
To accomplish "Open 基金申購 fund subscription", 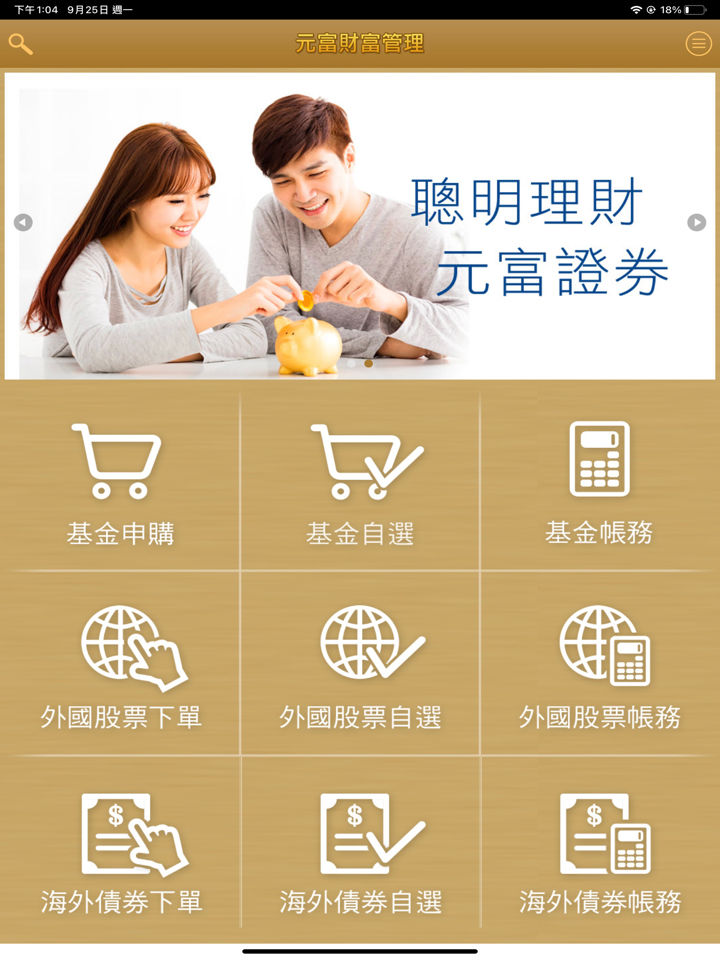I will (120, 484).
